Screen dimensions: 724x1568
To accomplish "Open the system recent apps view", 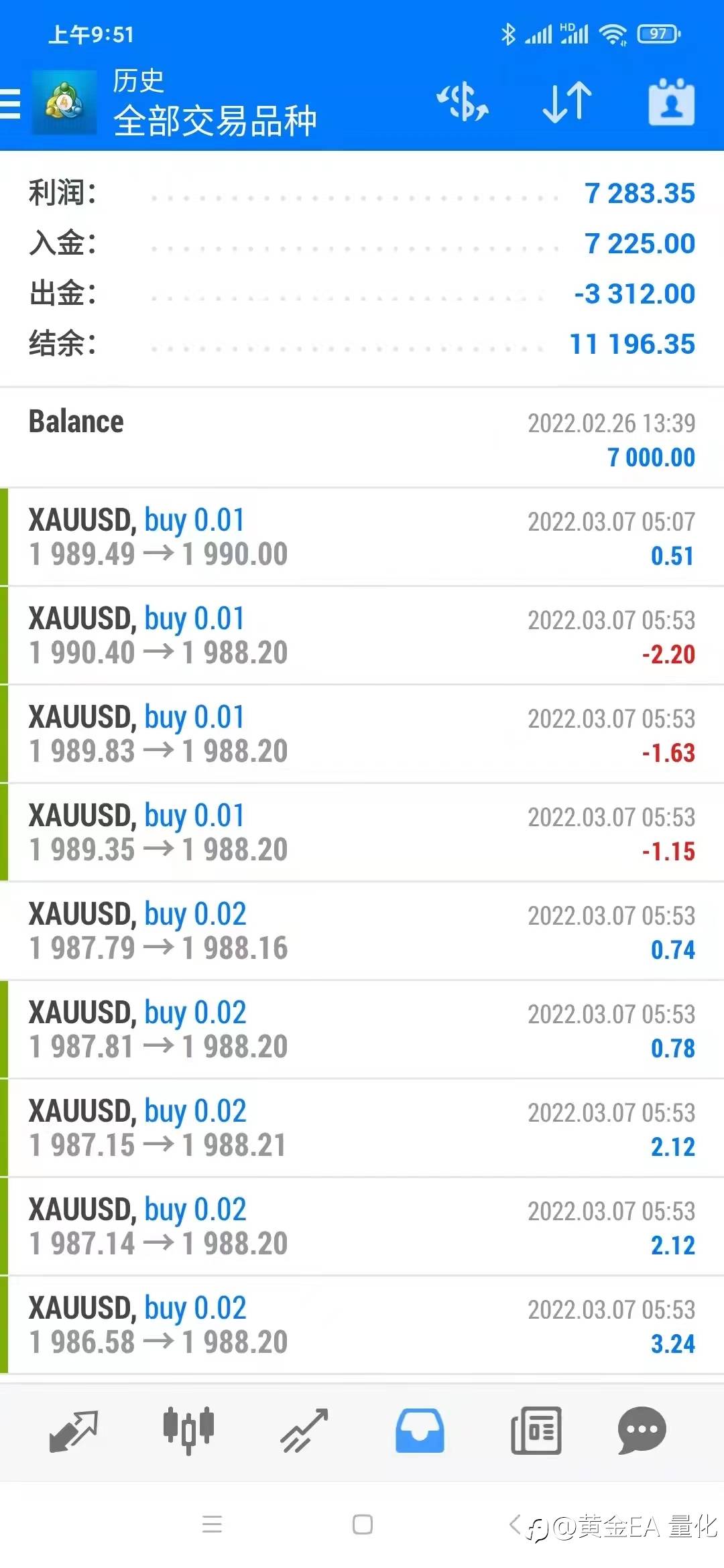I will pyautogui.click(x=212, y=1524).
